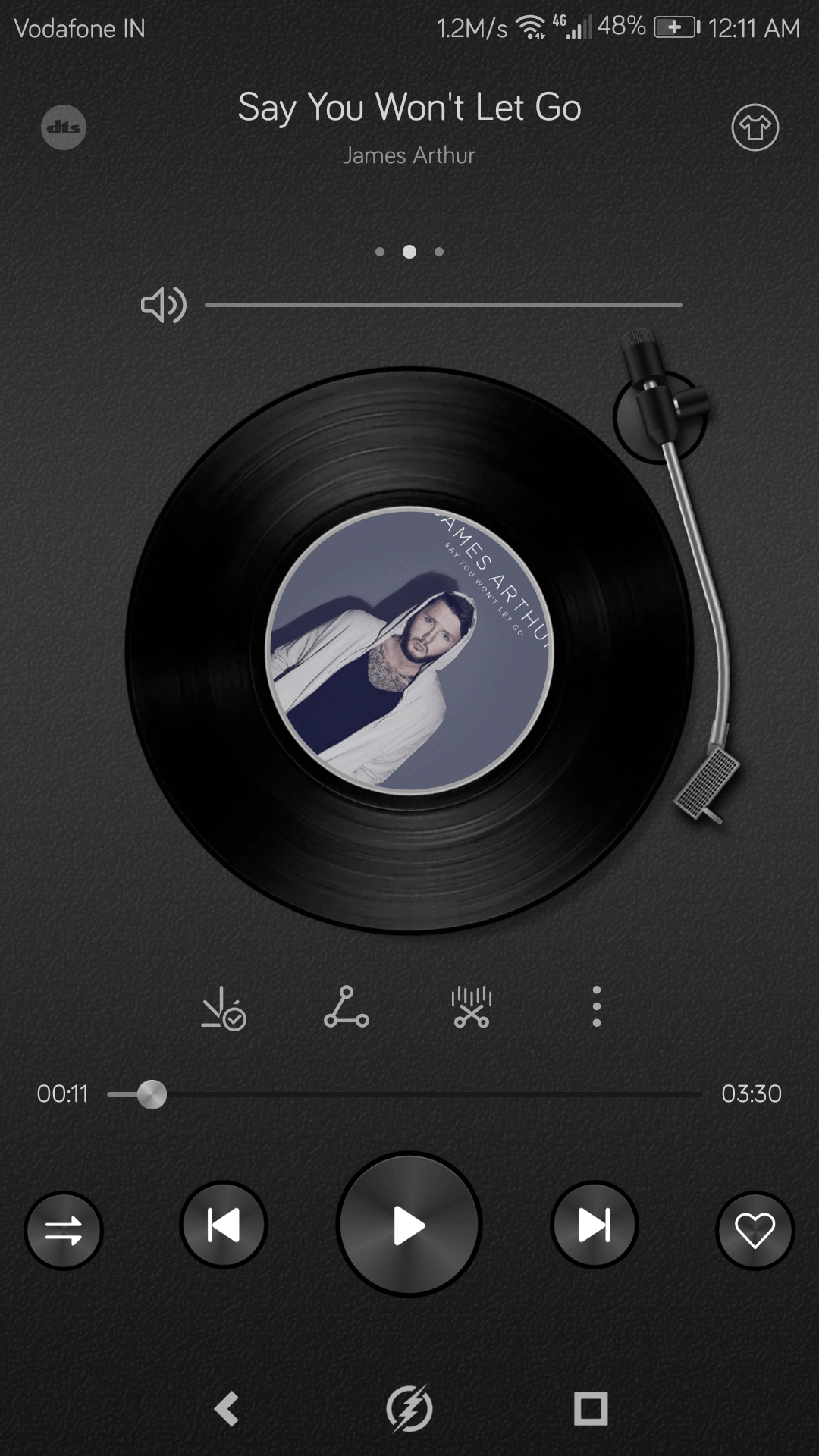
Task: Open the player theme skin icon
Action: pyautogui.click(x=755, y=127)
